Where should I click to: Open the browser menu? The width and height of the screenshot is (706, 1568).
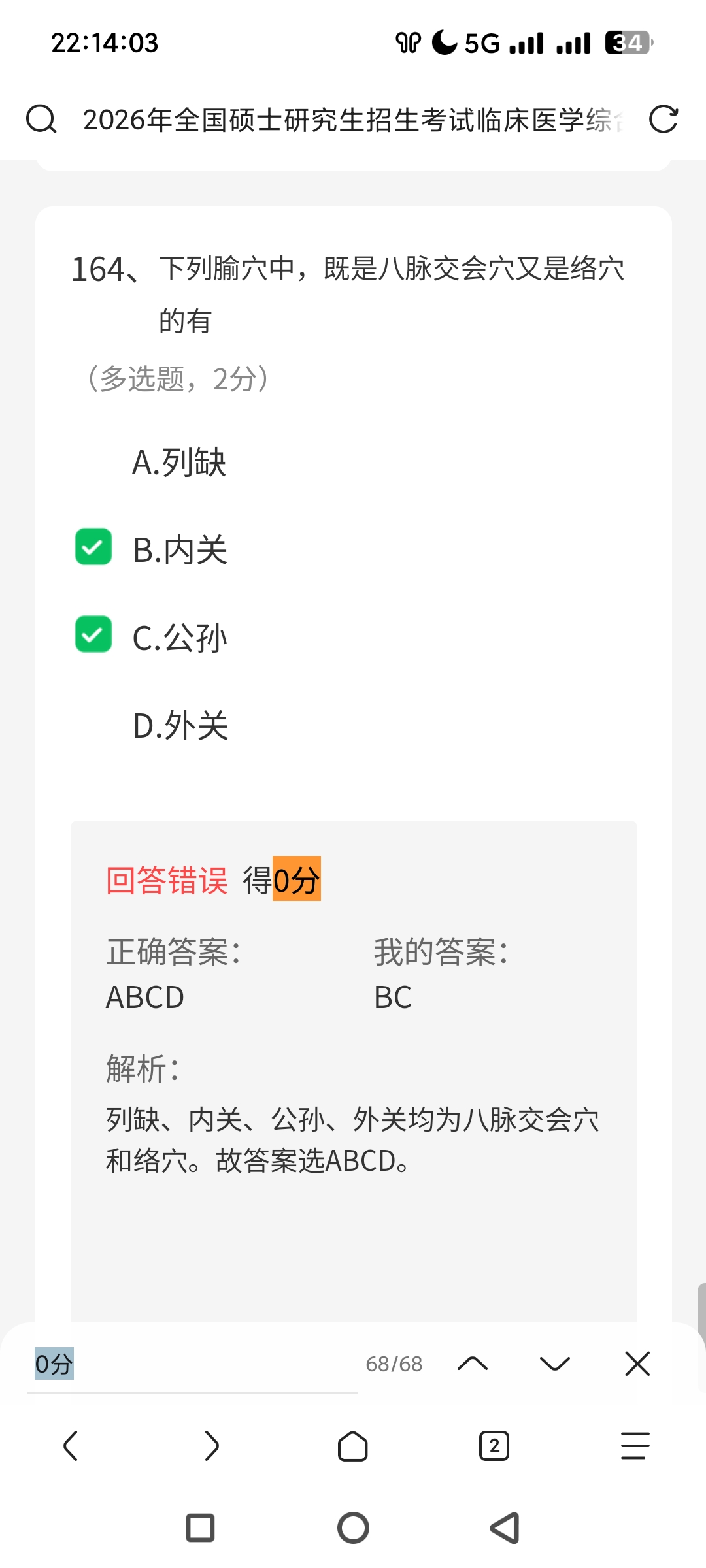635,1445
